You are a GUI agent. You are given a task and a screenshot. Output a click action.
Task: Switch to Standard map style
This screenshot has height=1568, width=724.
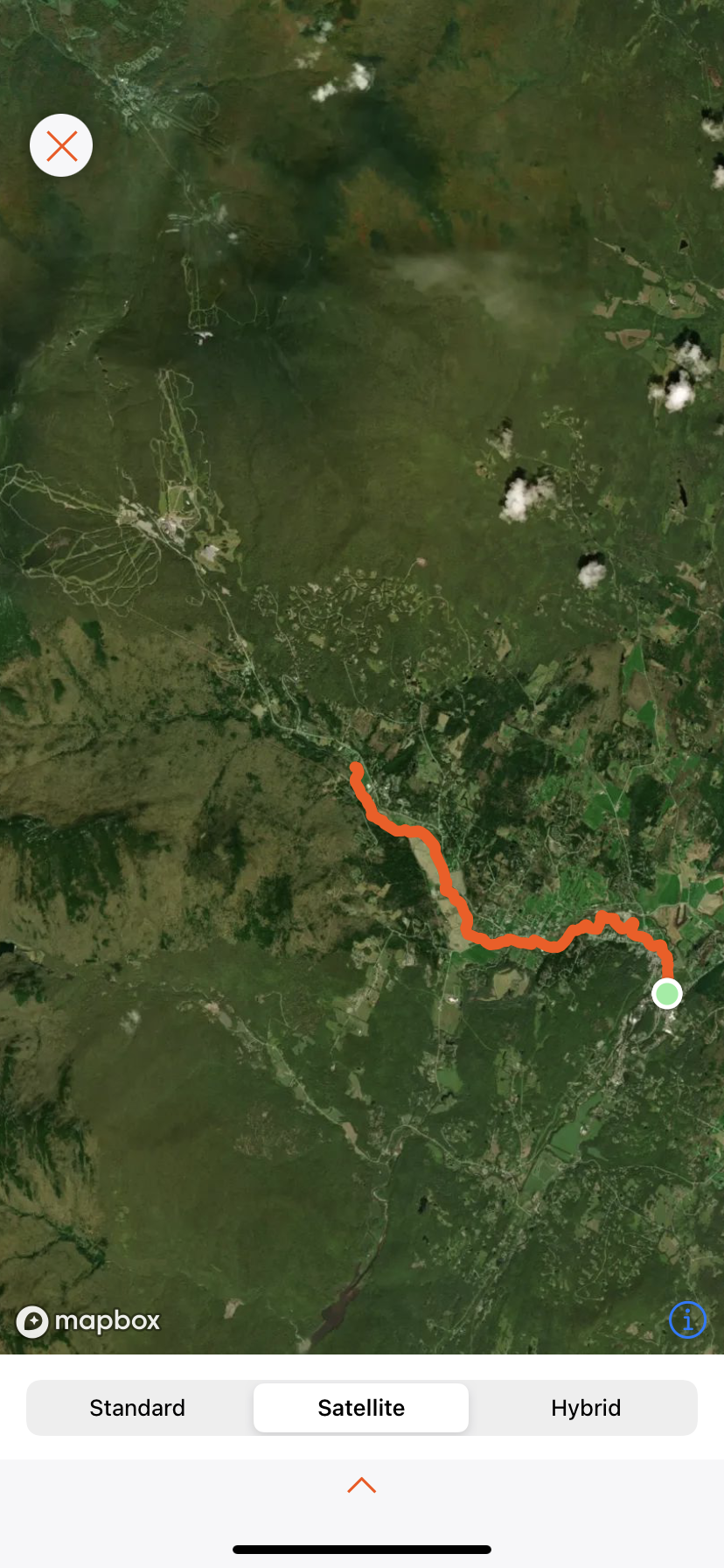pyautogui.click(x=137, y=1408)
